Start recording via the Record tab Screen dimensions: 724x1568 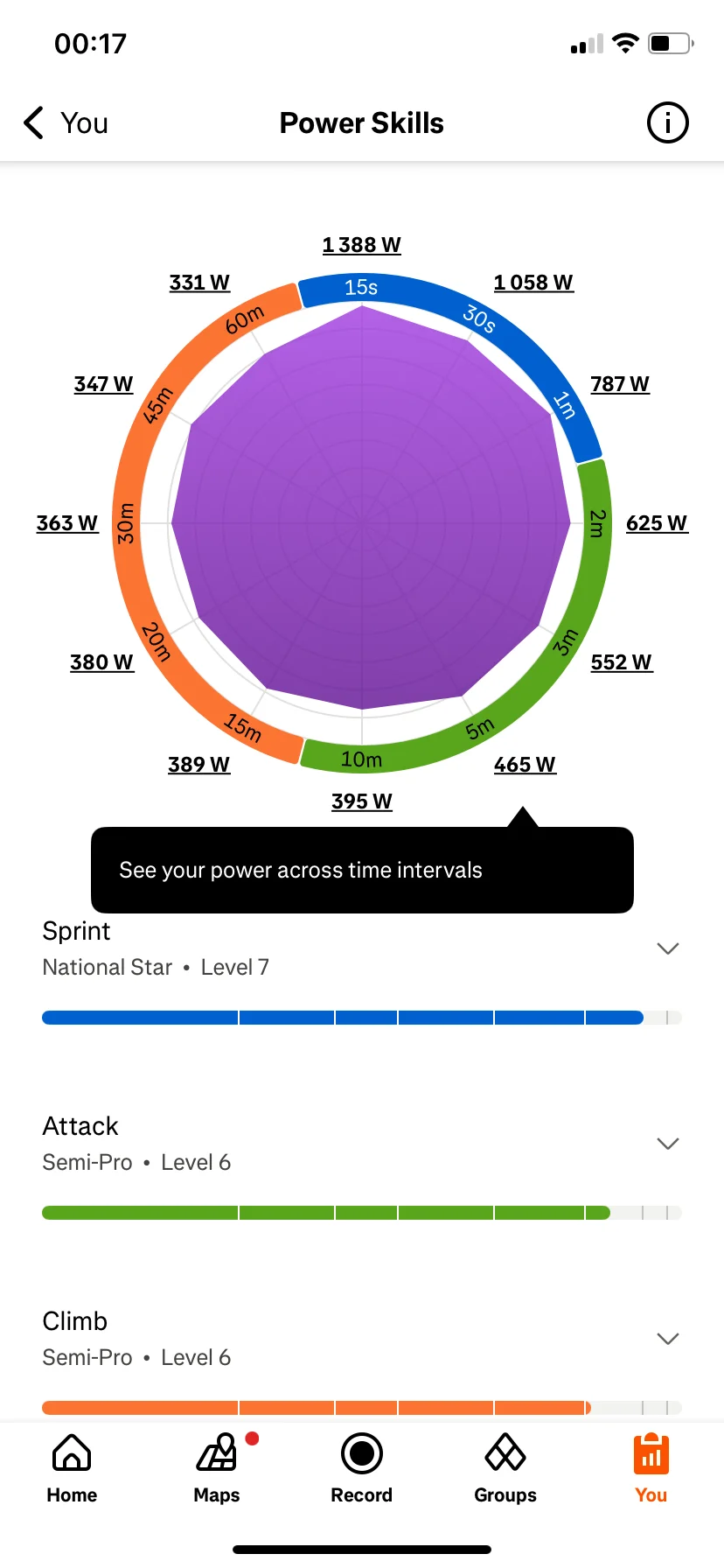362,1468
